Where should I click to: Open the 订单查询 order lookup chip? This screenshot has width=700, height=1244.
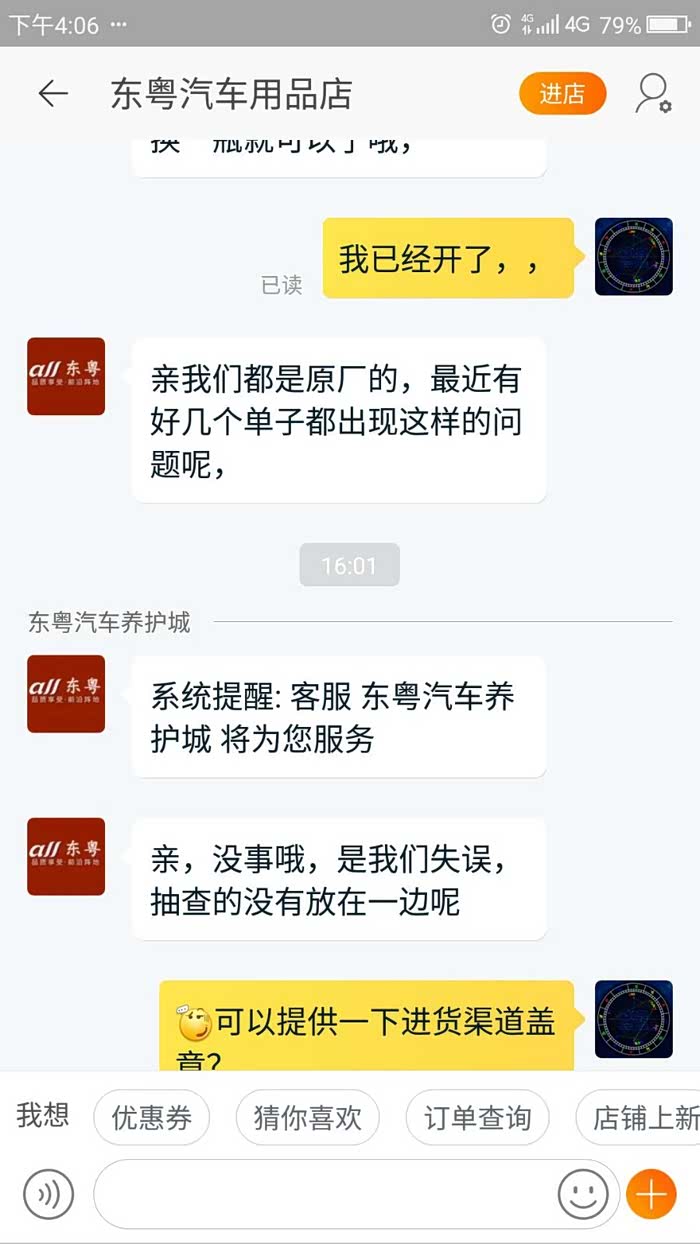[477, 1117]
